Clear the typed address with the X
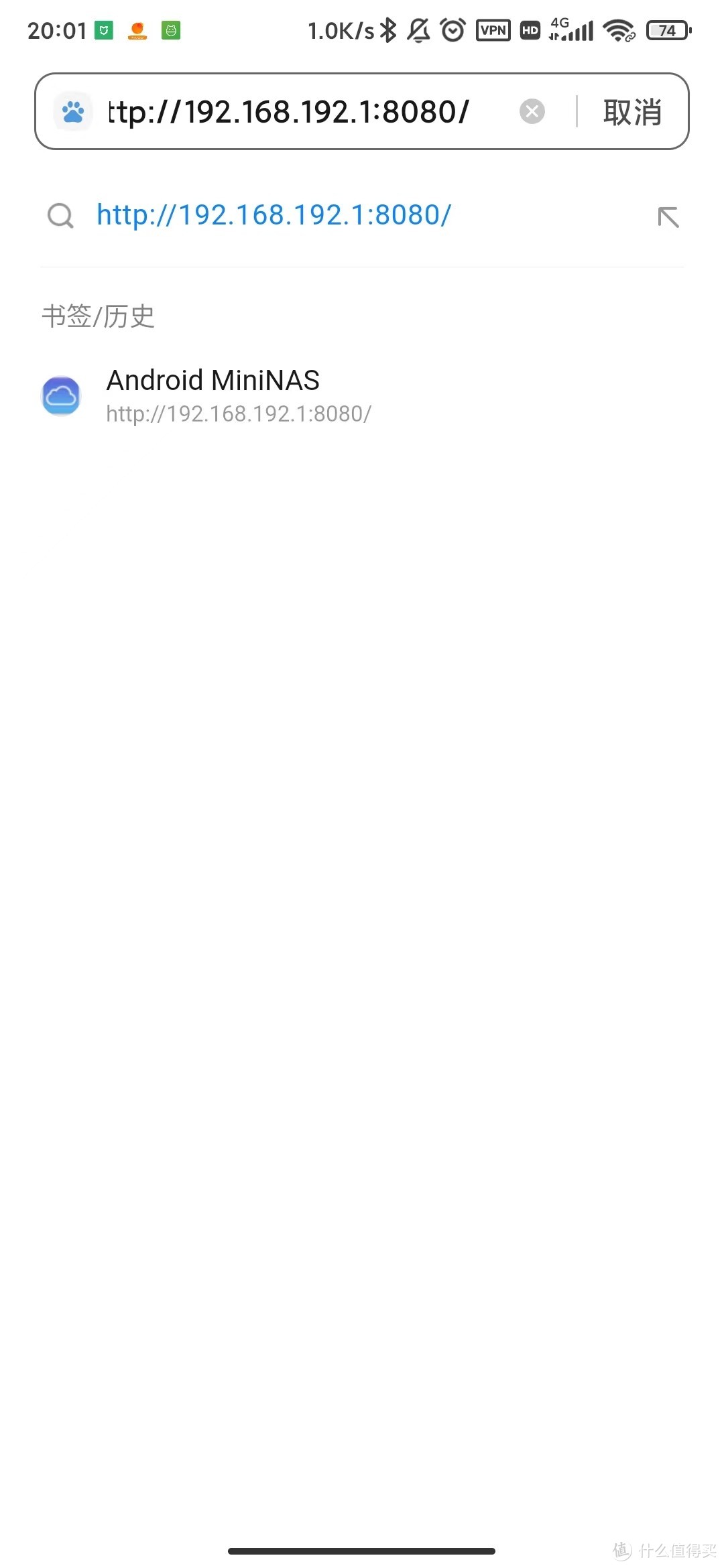This screenshot has width=724, height=1568. (532, 111)
